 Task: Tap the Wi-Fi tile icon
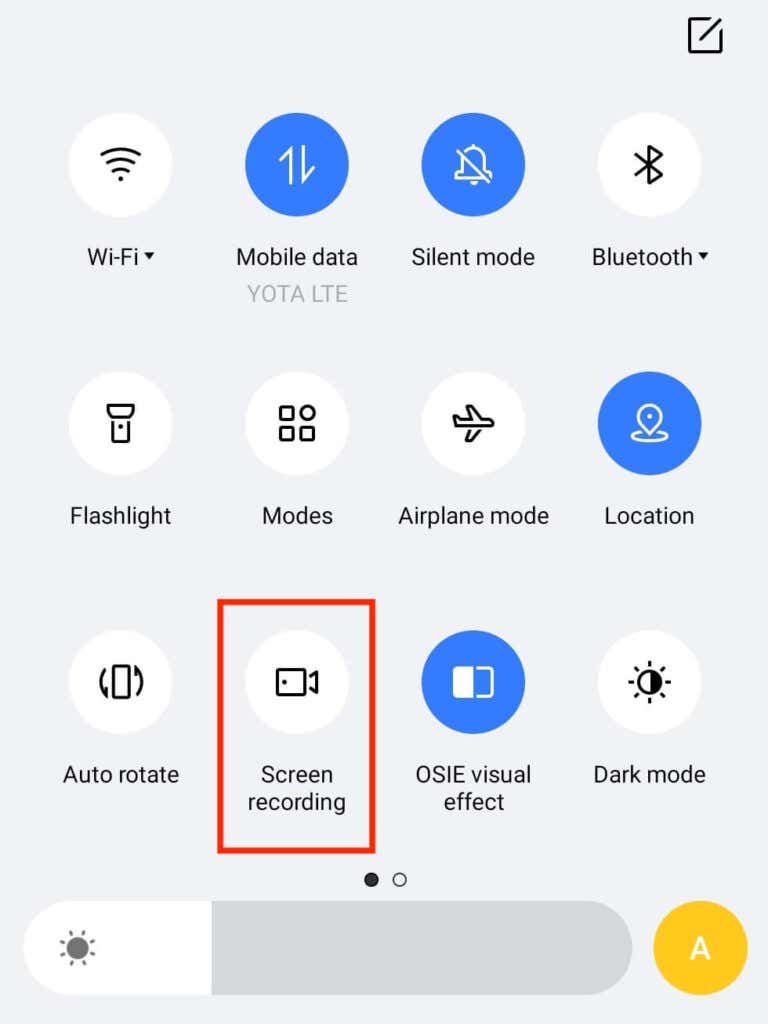121,164
